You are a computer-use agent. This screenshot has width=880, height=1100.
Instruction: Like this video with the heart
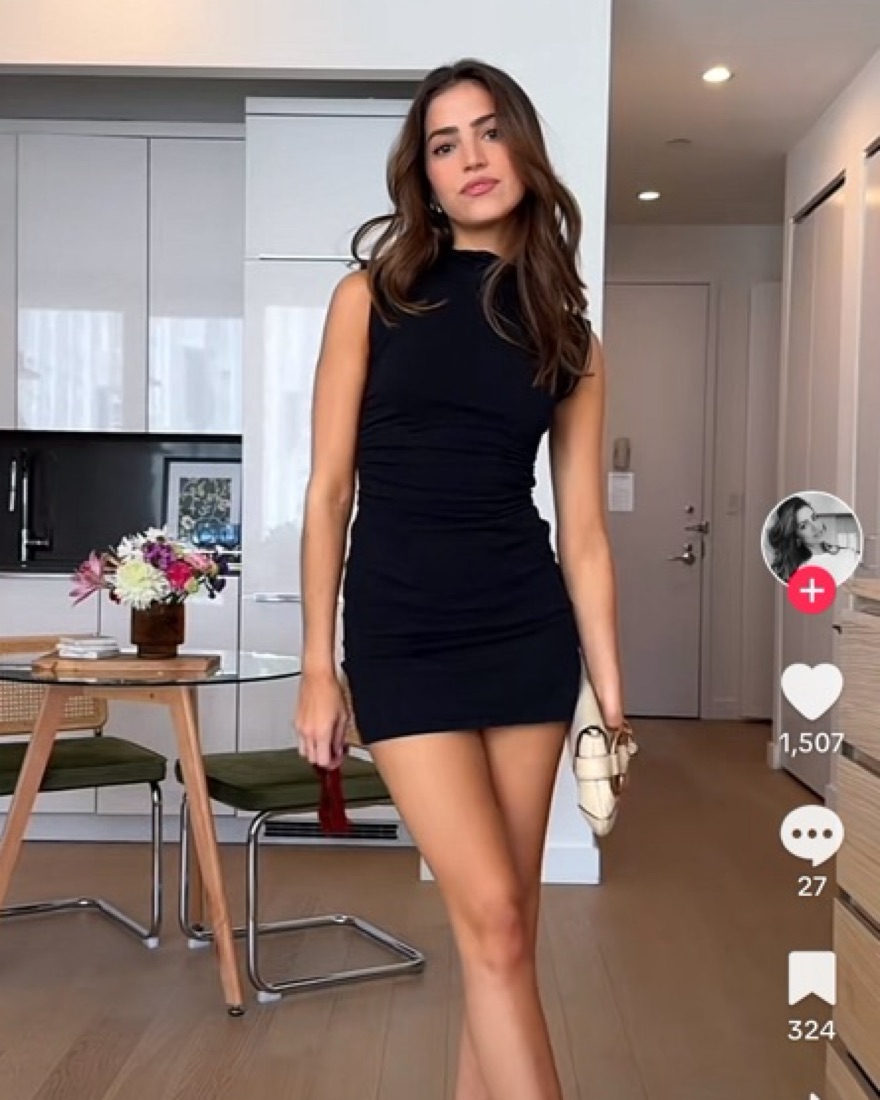click(811, 691)
